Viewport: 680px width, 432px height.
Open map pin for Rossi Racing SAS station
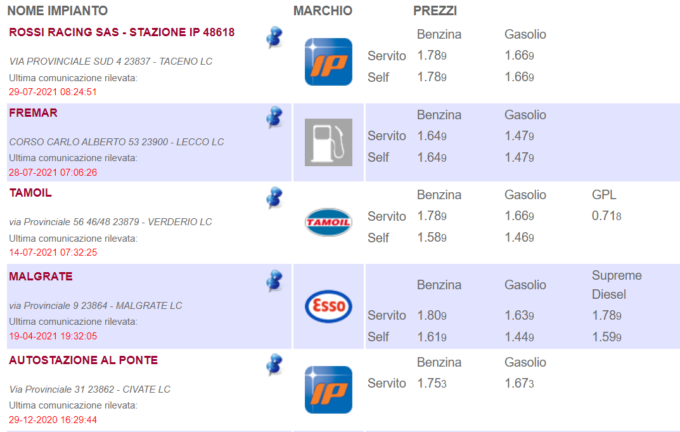pos(273,37)
